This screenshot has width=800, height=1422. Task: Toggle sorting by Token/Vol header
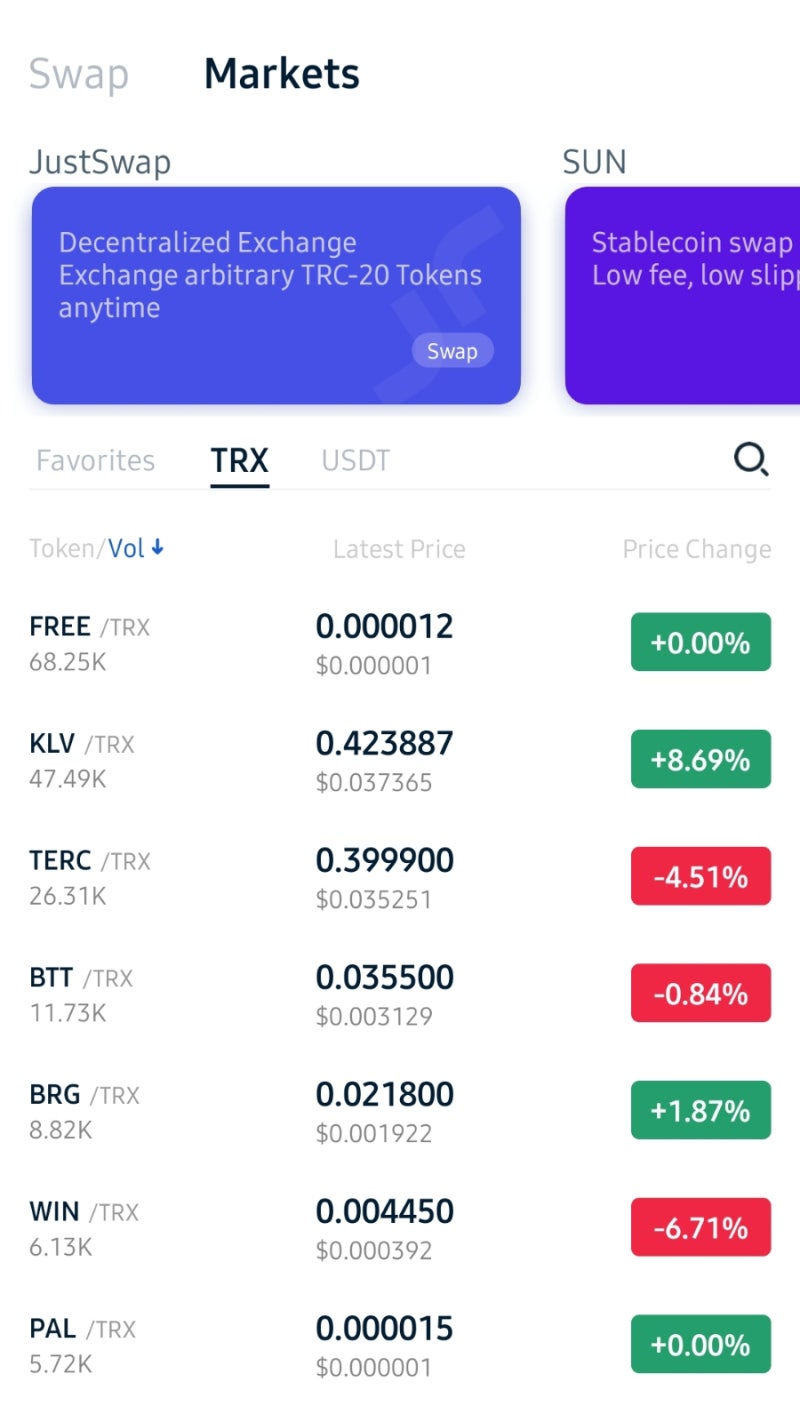tap(97, 548)
